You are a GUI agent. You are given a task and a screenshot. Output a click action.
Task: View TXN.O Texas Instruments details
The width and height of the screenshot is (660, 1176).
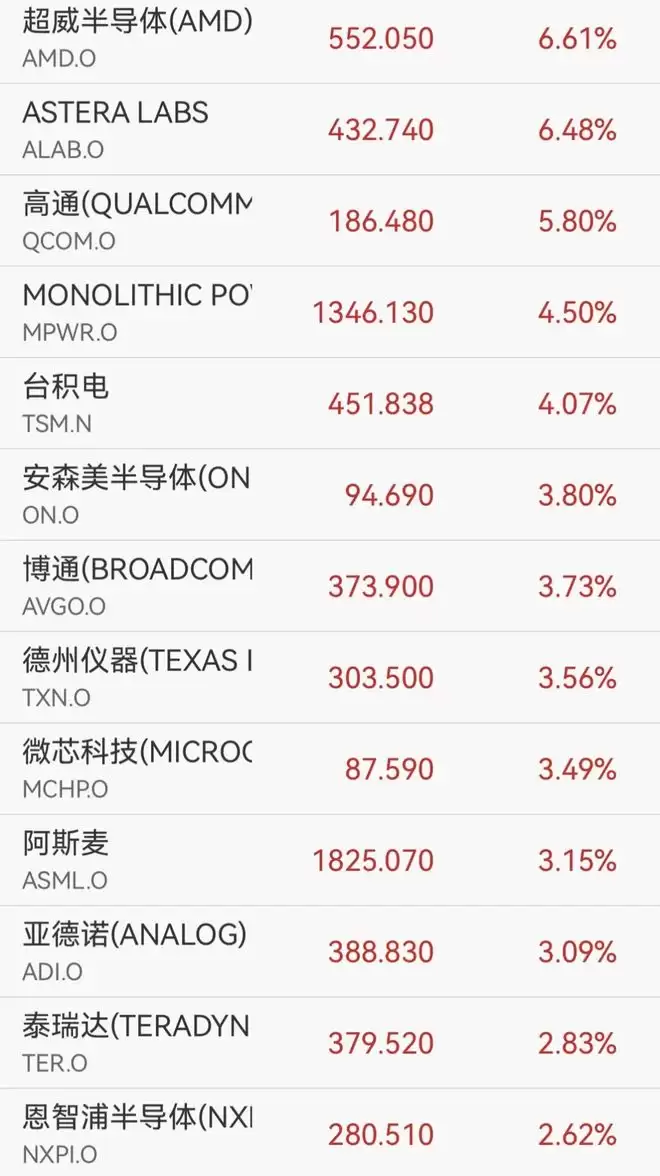pos(330,677)
